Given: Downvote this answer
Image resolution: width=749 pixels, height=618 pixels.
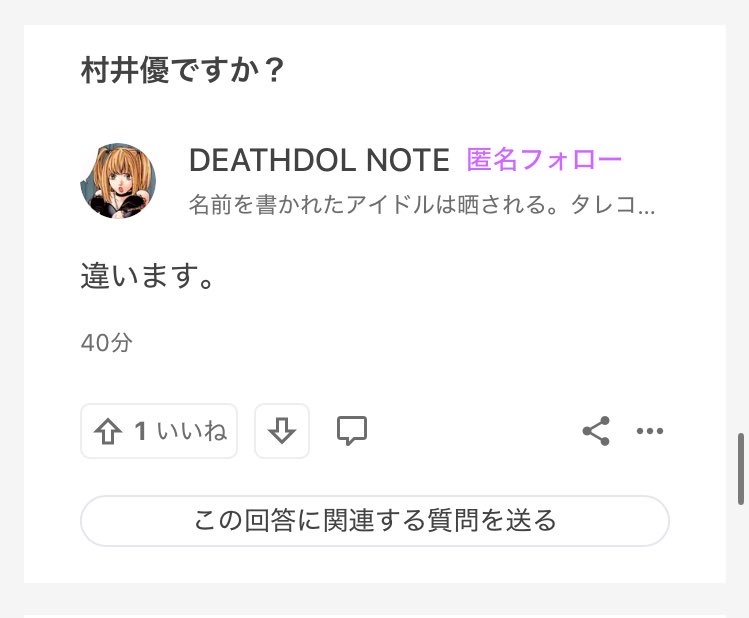Looking at the screenshot, I should pyautogui.click(x=282, y=431).
